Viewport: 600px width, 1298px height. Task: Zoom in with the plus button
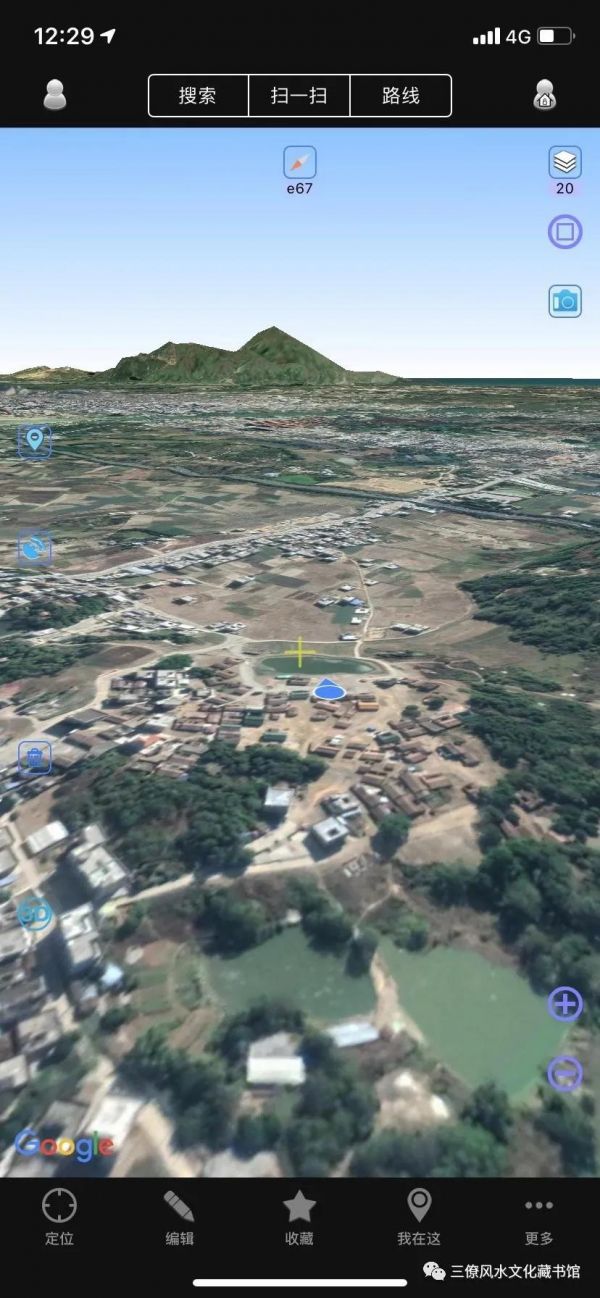565,1004
